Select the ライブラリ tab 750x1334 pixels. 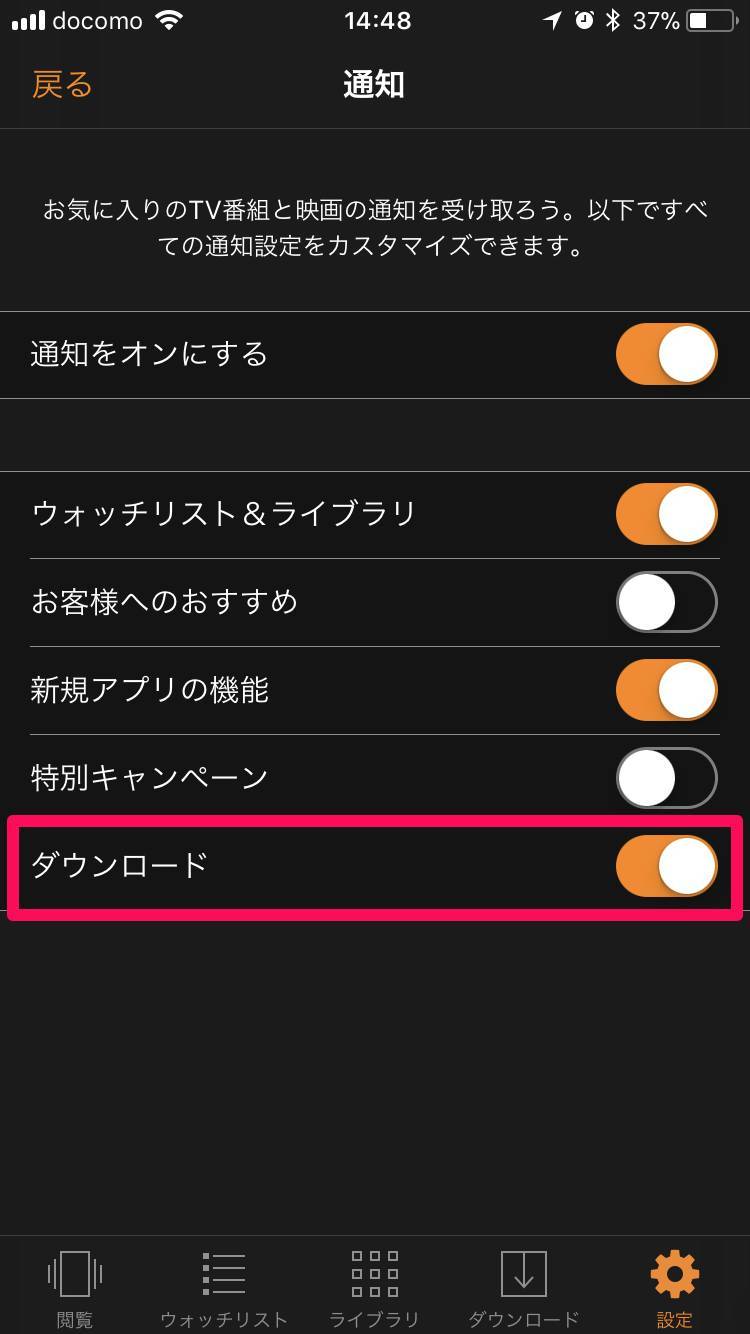coord(374,1288)
